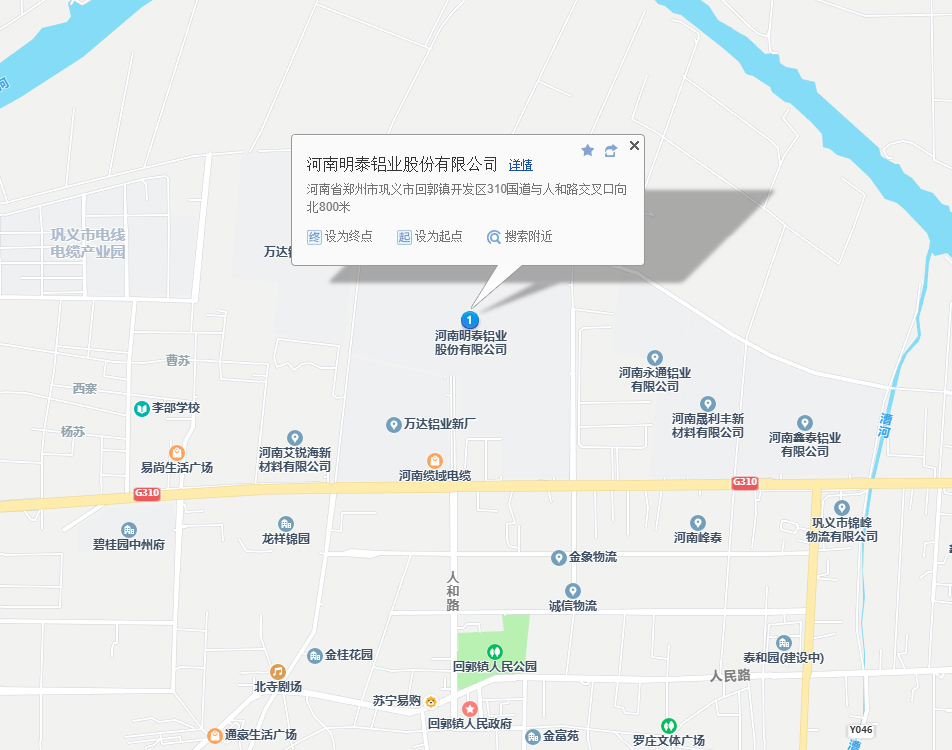Select the 金象物流 map point
This screenshot has width=952, height=750.
(559, 557)
